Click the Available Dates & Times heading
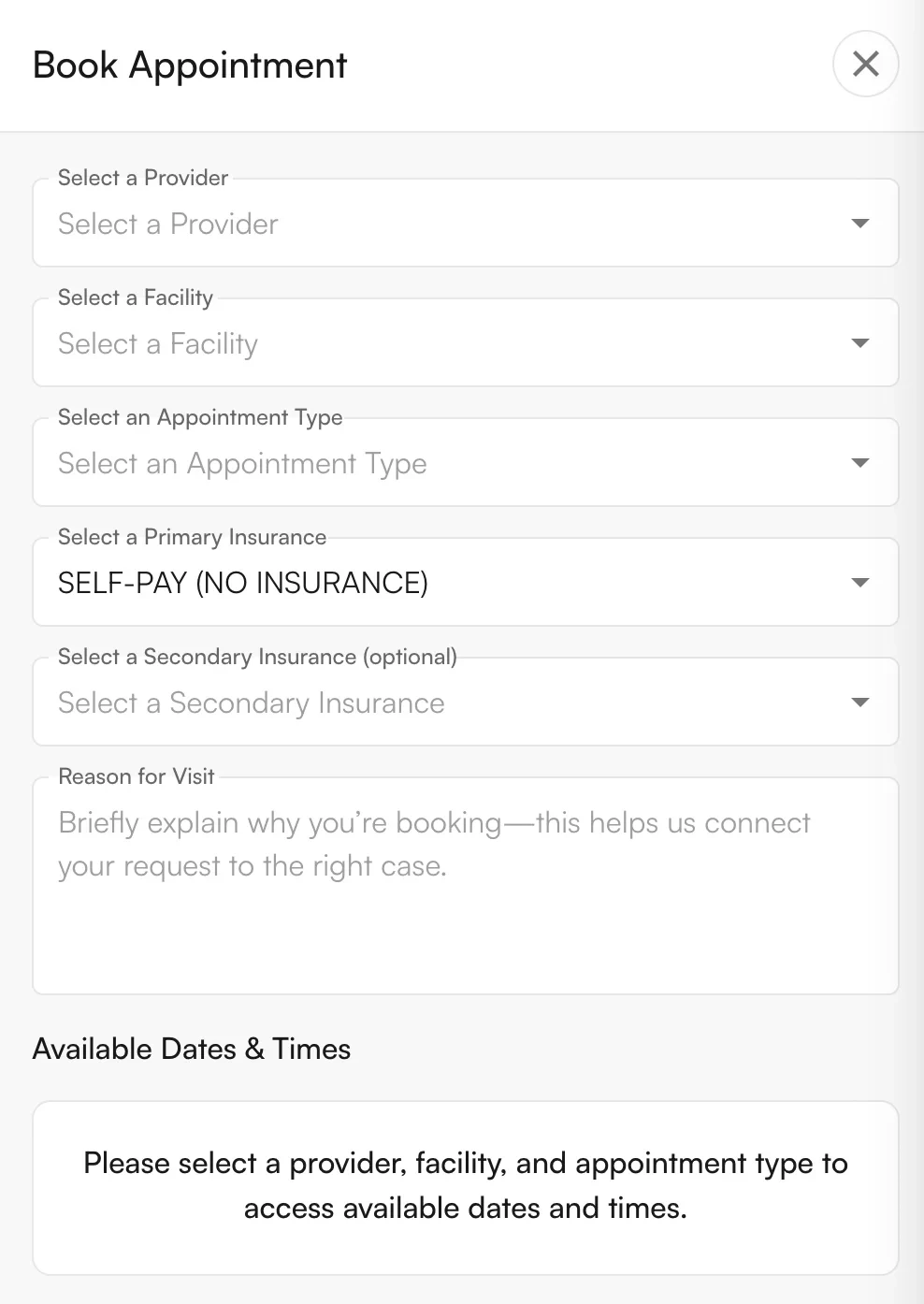Viewport: 924px width, 1304px height. point(191,1049)
